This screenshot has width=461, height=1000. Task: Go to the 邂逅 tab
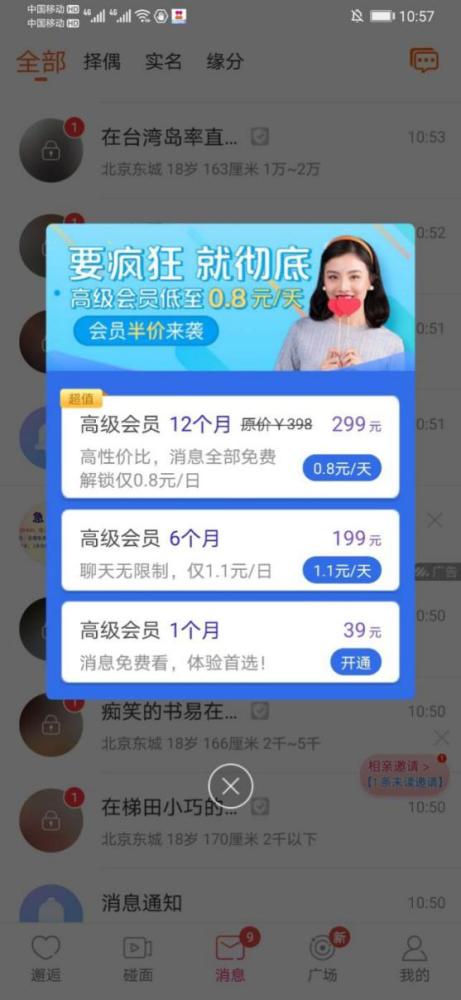coord(46,958)
